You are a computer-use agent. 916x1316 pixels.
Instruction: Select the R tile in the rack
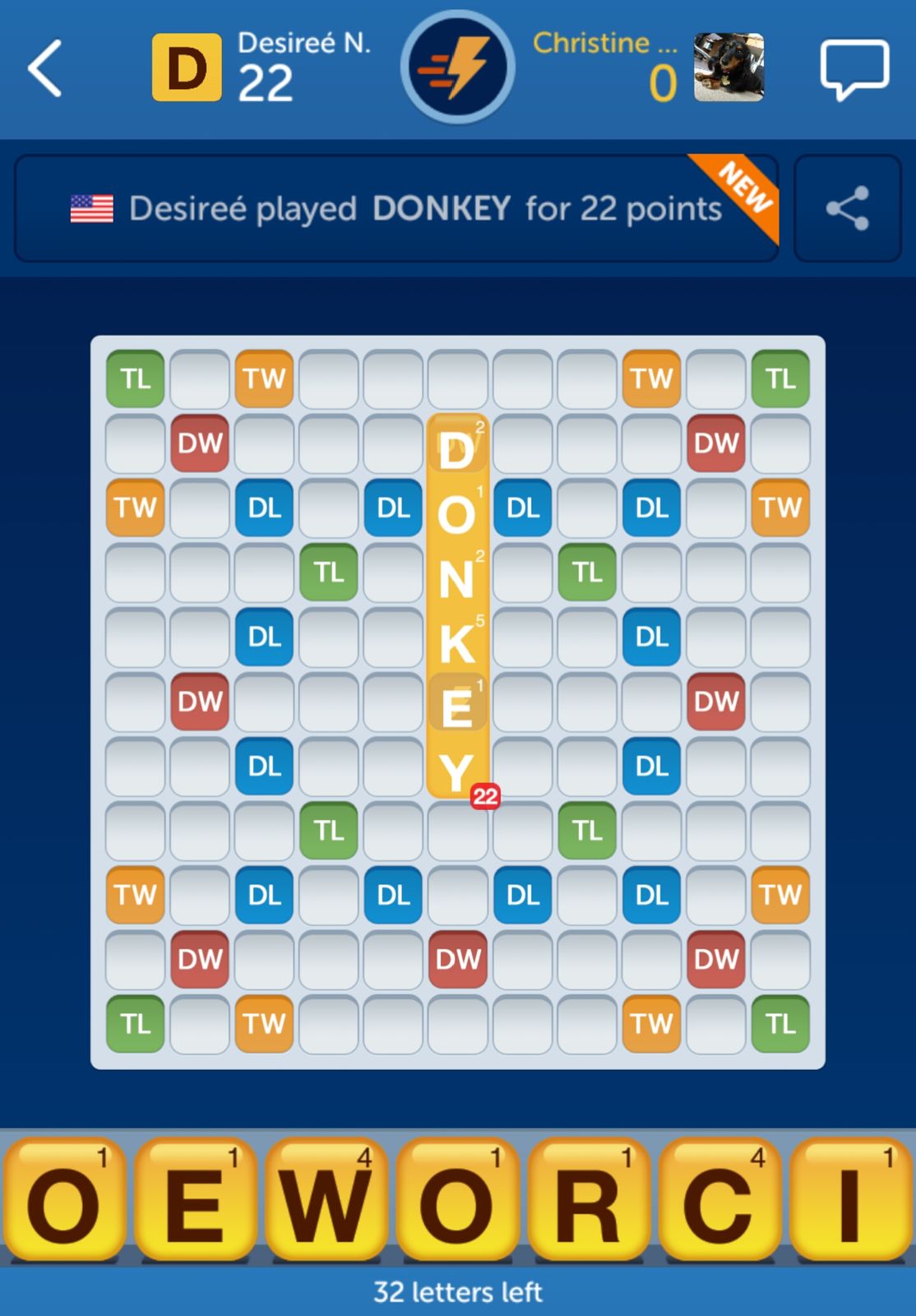pos(588,1201)
